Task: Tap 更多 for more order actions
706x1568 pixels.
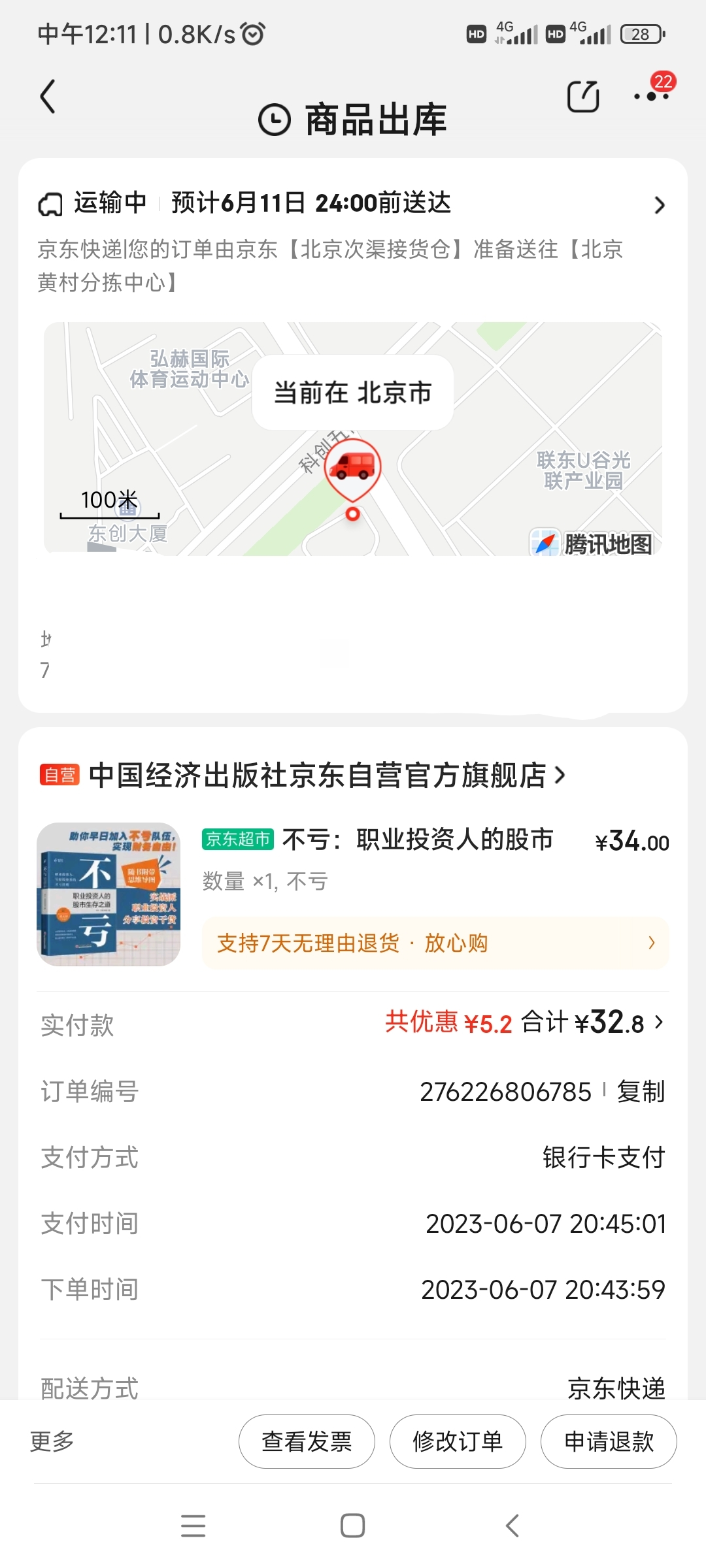Action: (52, 1441)
